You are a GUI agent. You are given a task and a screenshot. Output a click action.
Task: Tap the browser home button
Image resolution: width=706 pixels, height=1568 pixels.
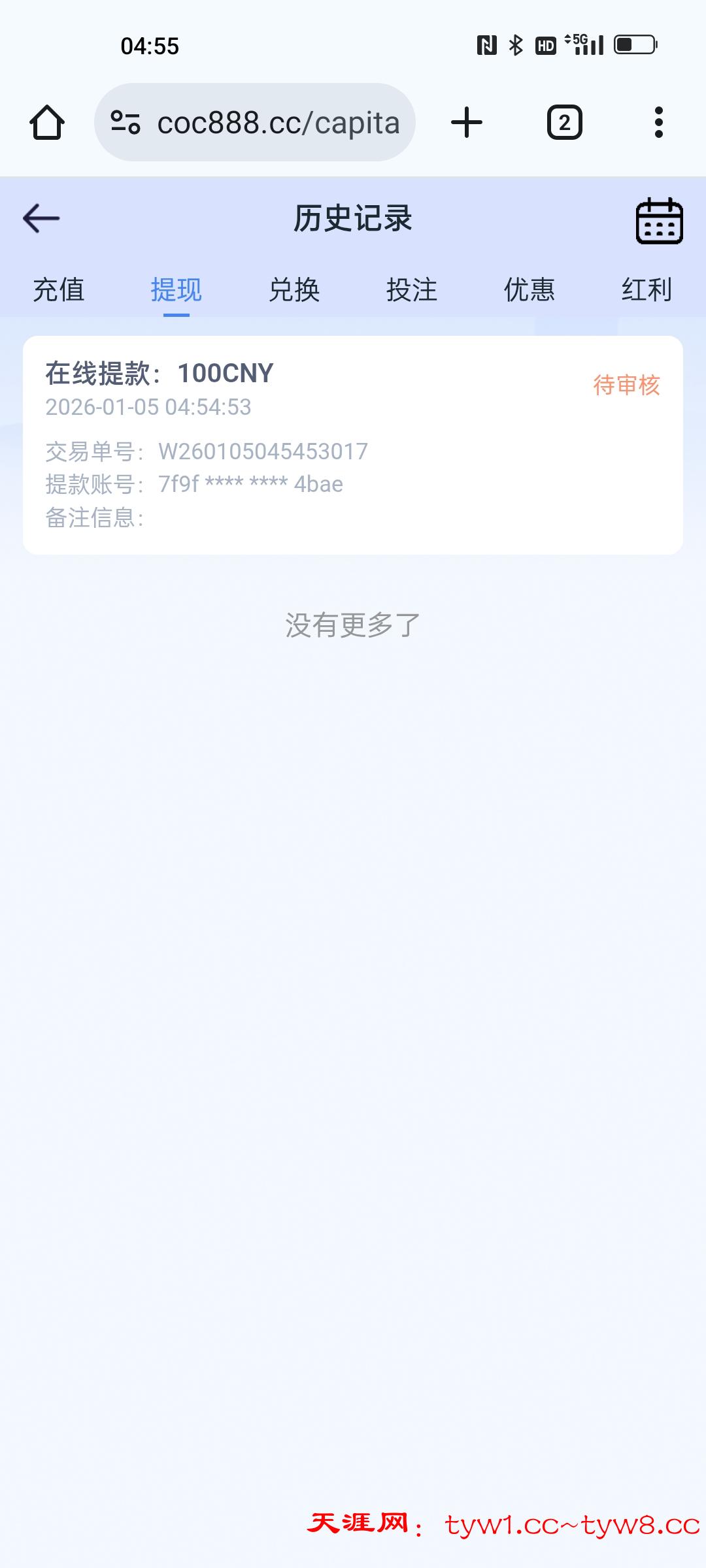pyautogui.click(x=47, y=123)
